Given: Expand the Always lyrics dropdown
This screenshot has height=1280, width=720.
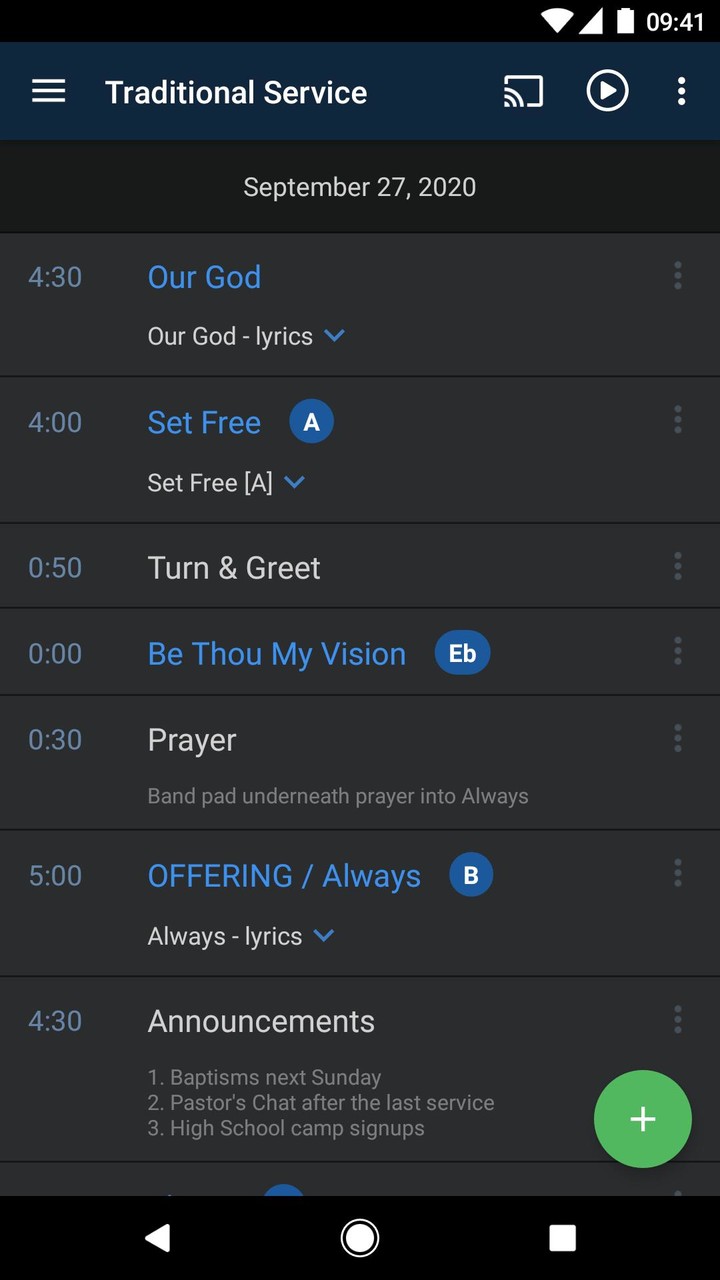Looking at the screenshot, I should coord(322,936).
